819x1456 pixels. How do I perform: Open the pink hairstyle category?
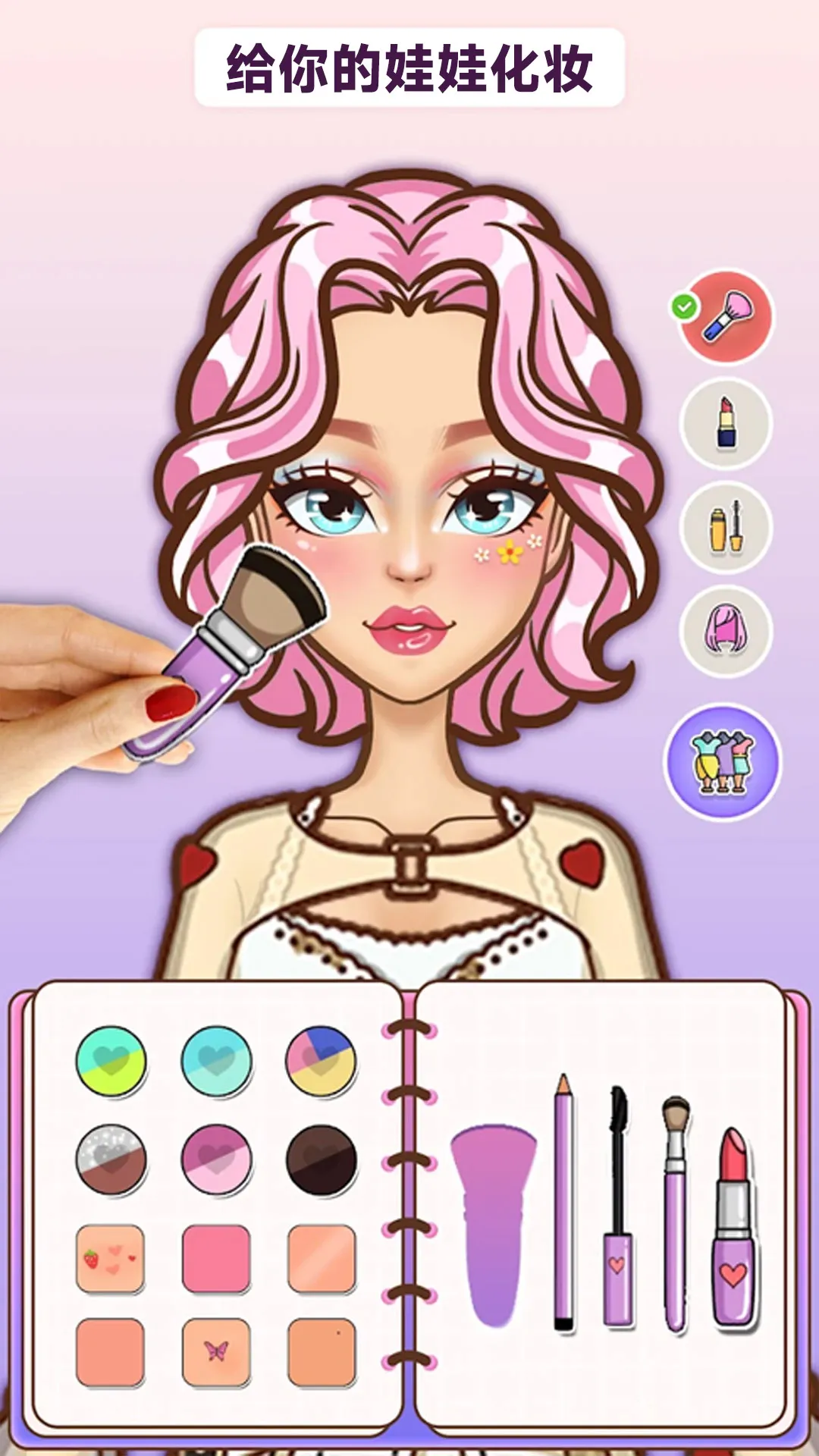point(726,631)
